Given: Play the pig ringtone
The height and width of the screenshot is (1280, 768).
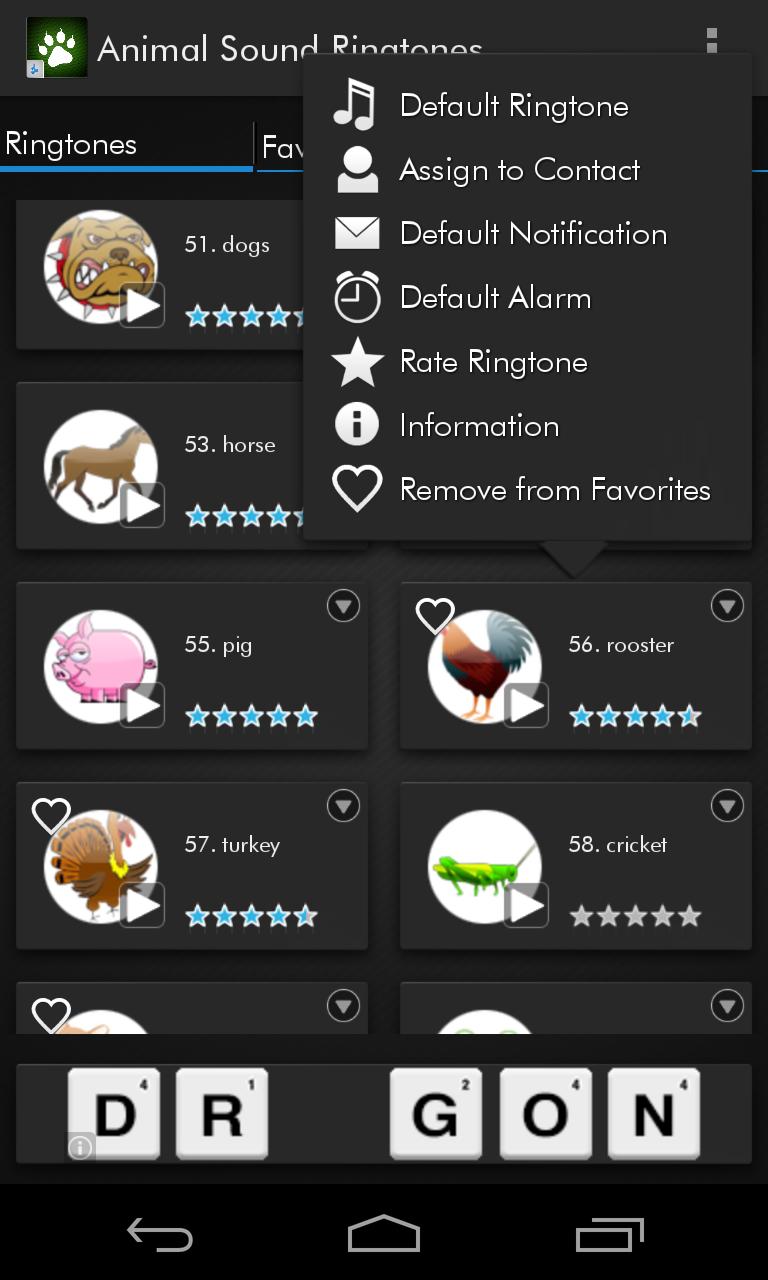Looking at the screenshot, I should tap(142, 705).
